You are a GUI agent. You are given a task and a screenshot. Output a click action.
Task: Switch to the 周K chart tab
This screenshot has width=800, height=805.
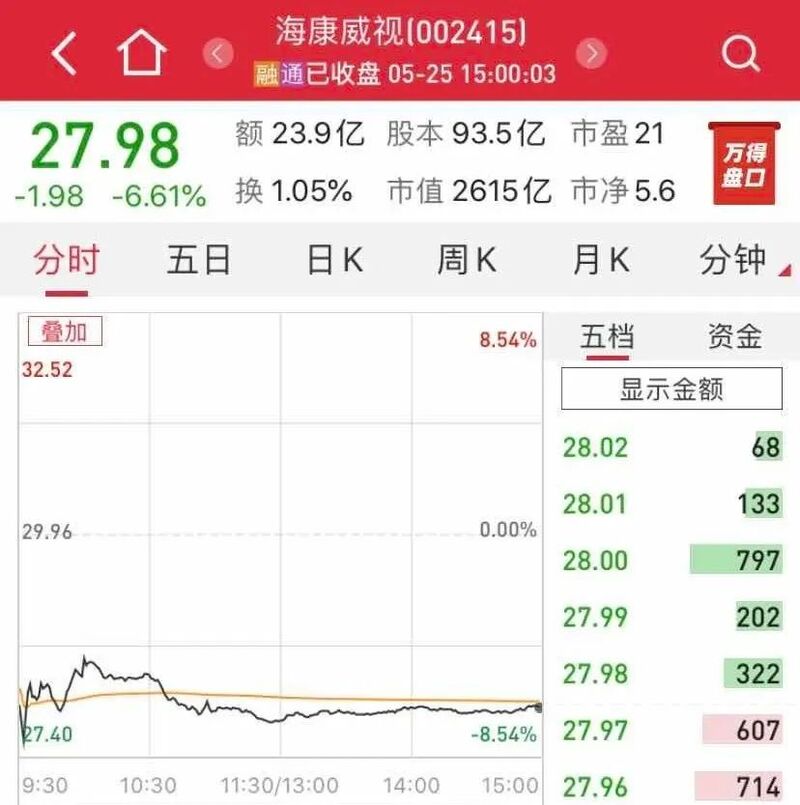[466, 260]
